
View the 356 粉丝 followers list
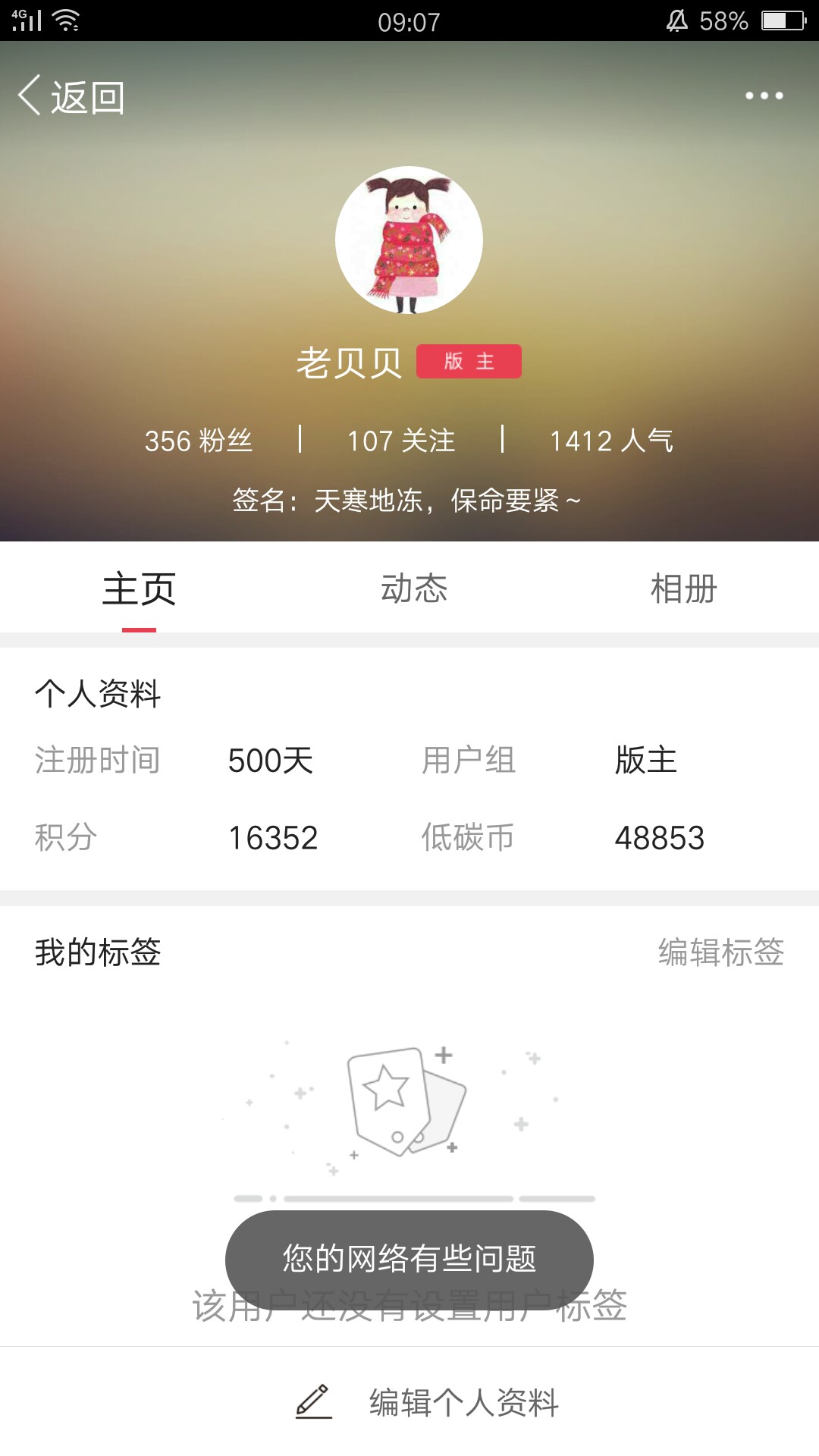(x=199, y=441)
